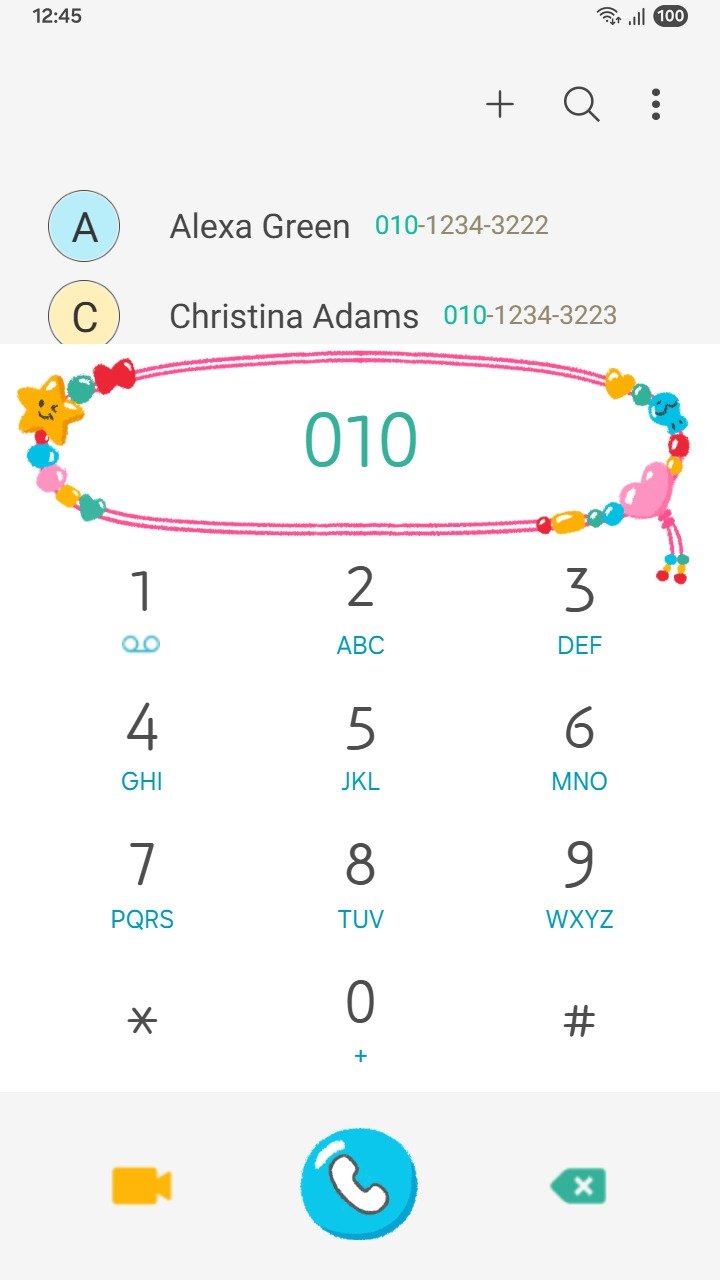Viewport: 720px width, 1280px height.
Task: Enter the asterisk star key
Action: tap(142, 1021)
